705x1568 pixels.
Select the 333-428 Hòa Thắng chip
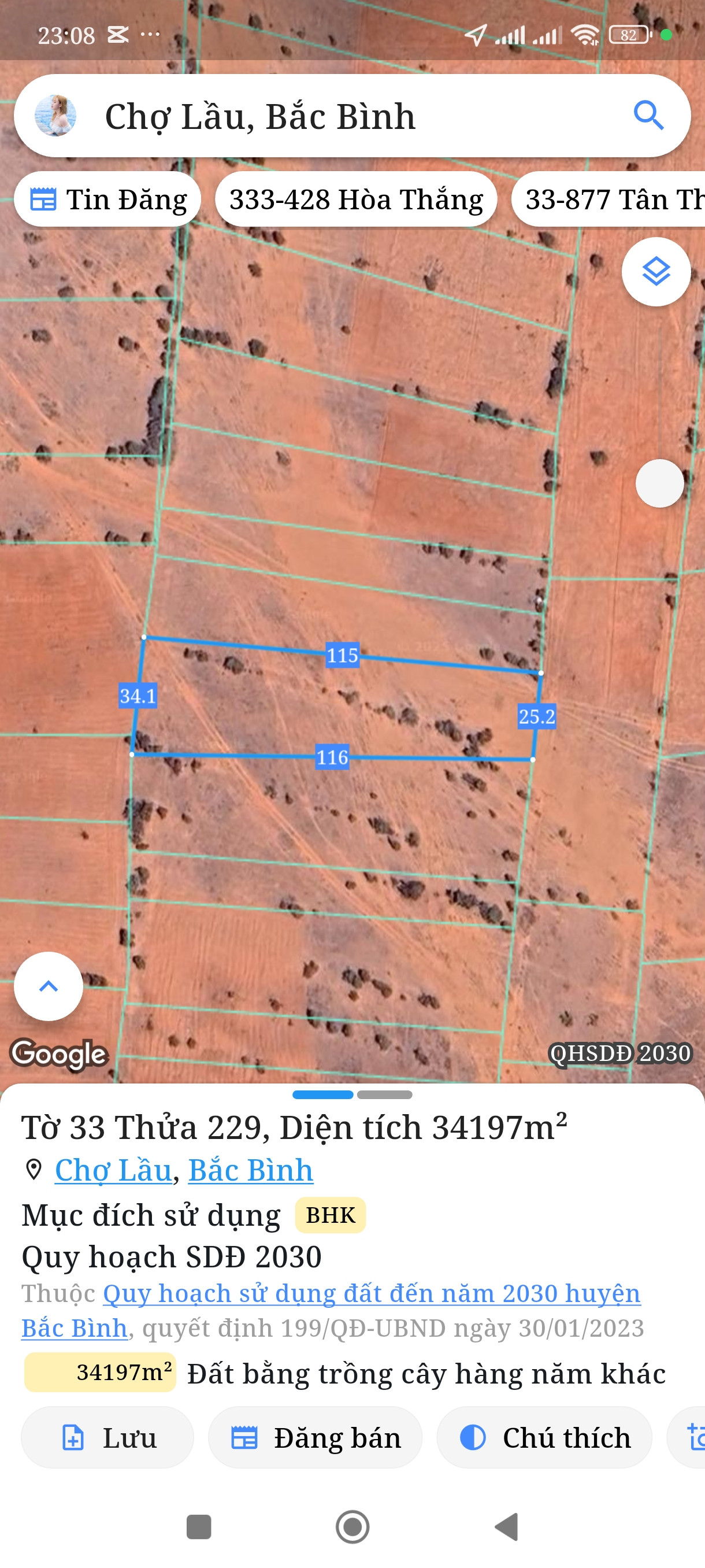356,199
